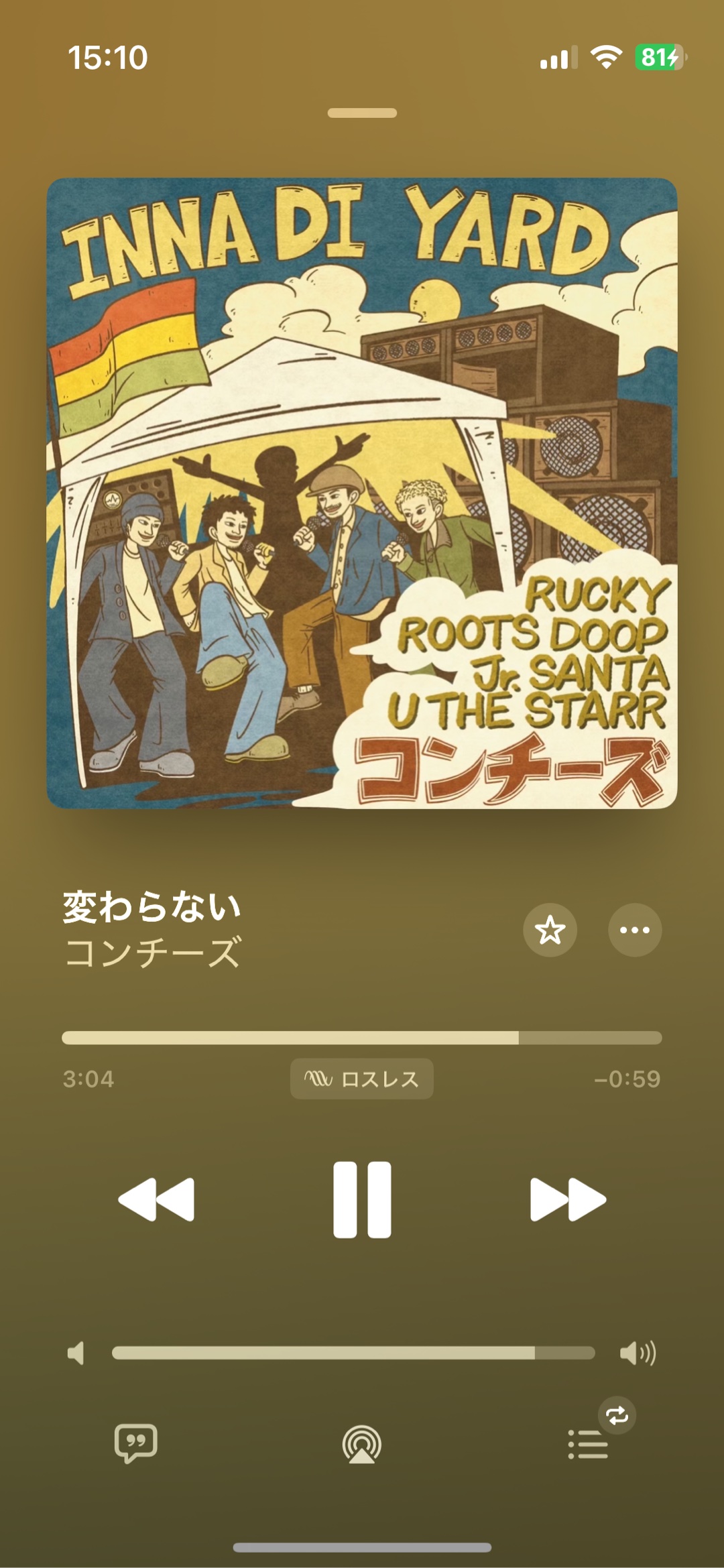The image size is (724, 1568).
Task: Open artist コンチーズ under the song title
Action: (152, 953)
